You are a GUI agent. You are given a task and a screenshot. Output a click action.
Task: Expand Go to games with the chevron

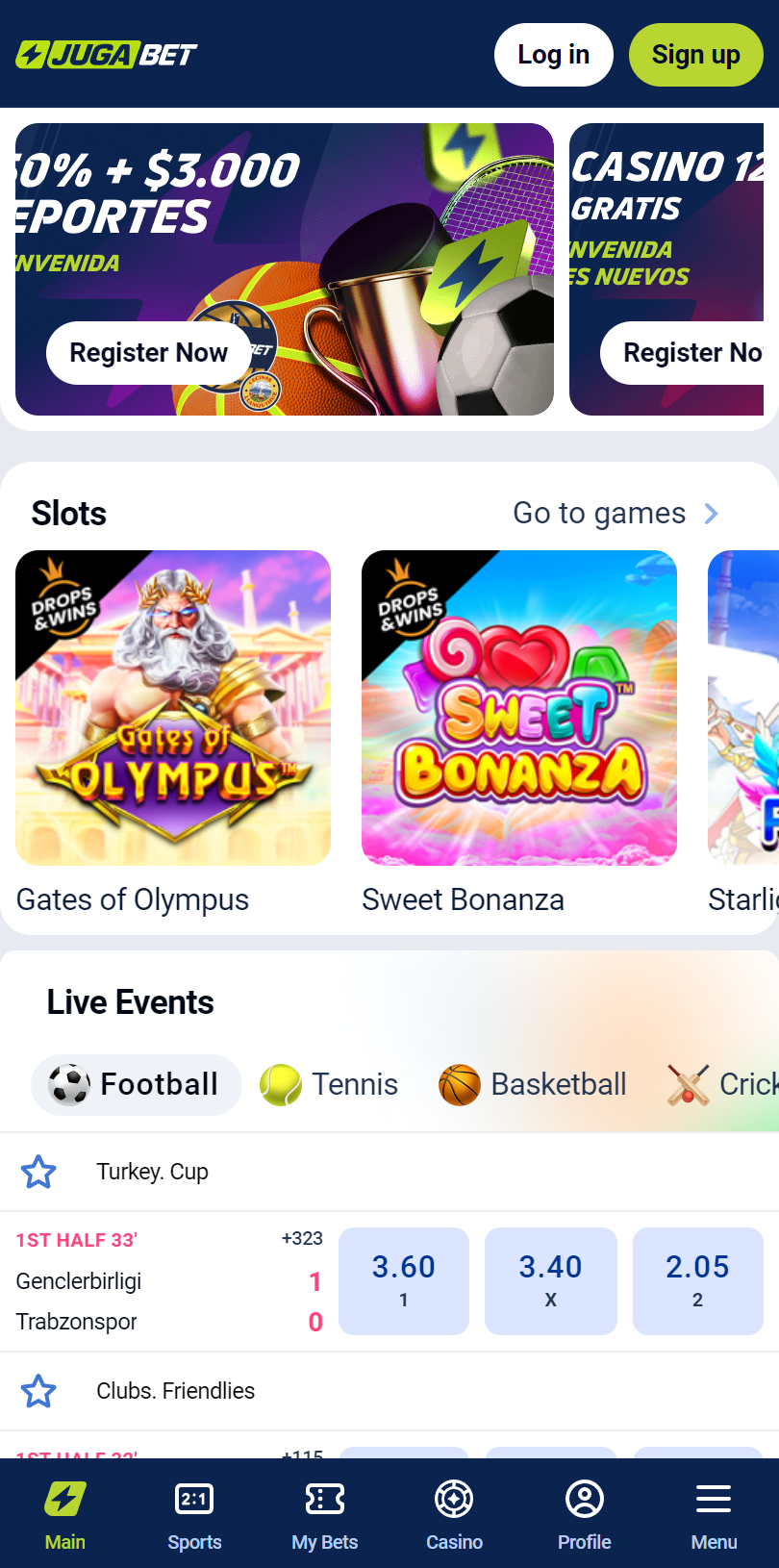(709, 513)
